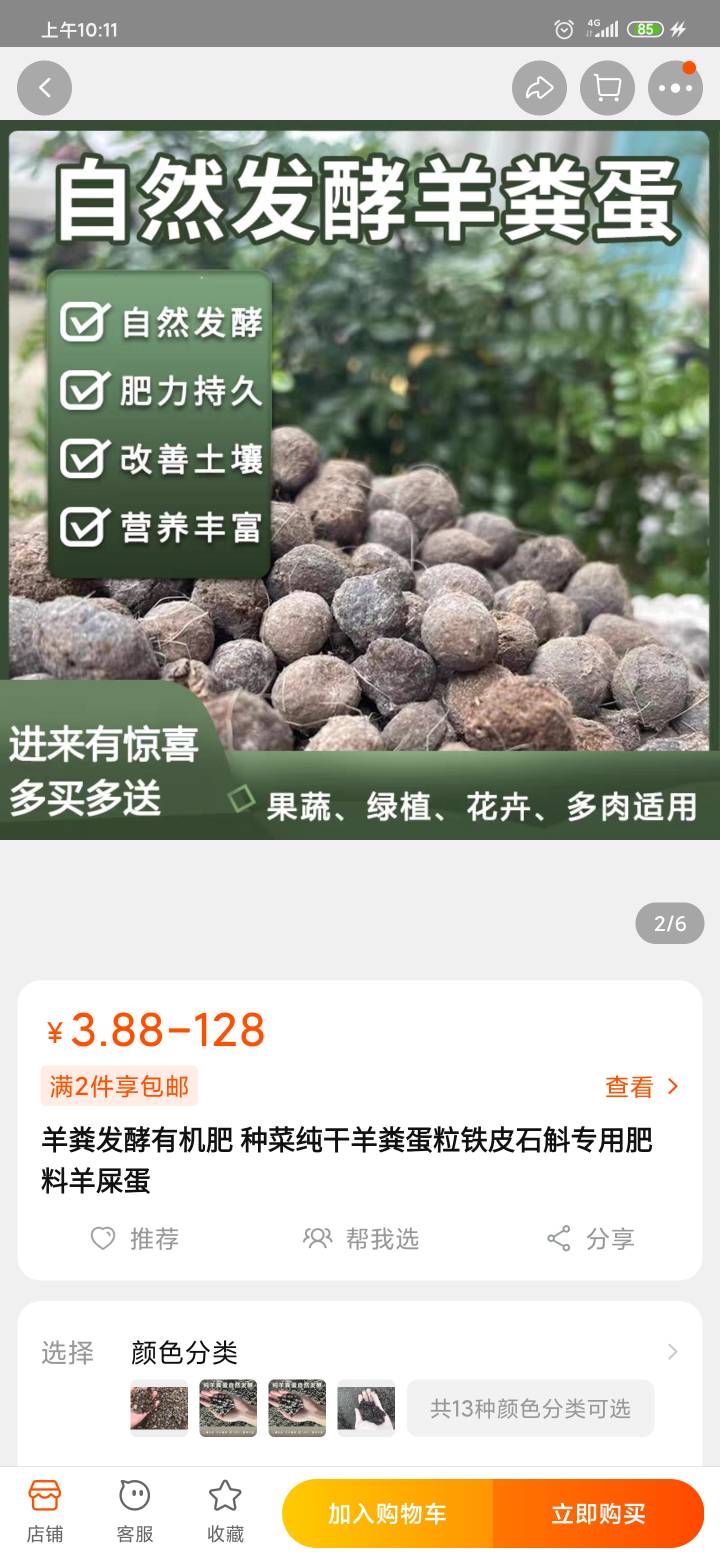Tap 帮我选 to ask for help
The width and height of the screenshot is (720, 1560).
click(361, 1239)
